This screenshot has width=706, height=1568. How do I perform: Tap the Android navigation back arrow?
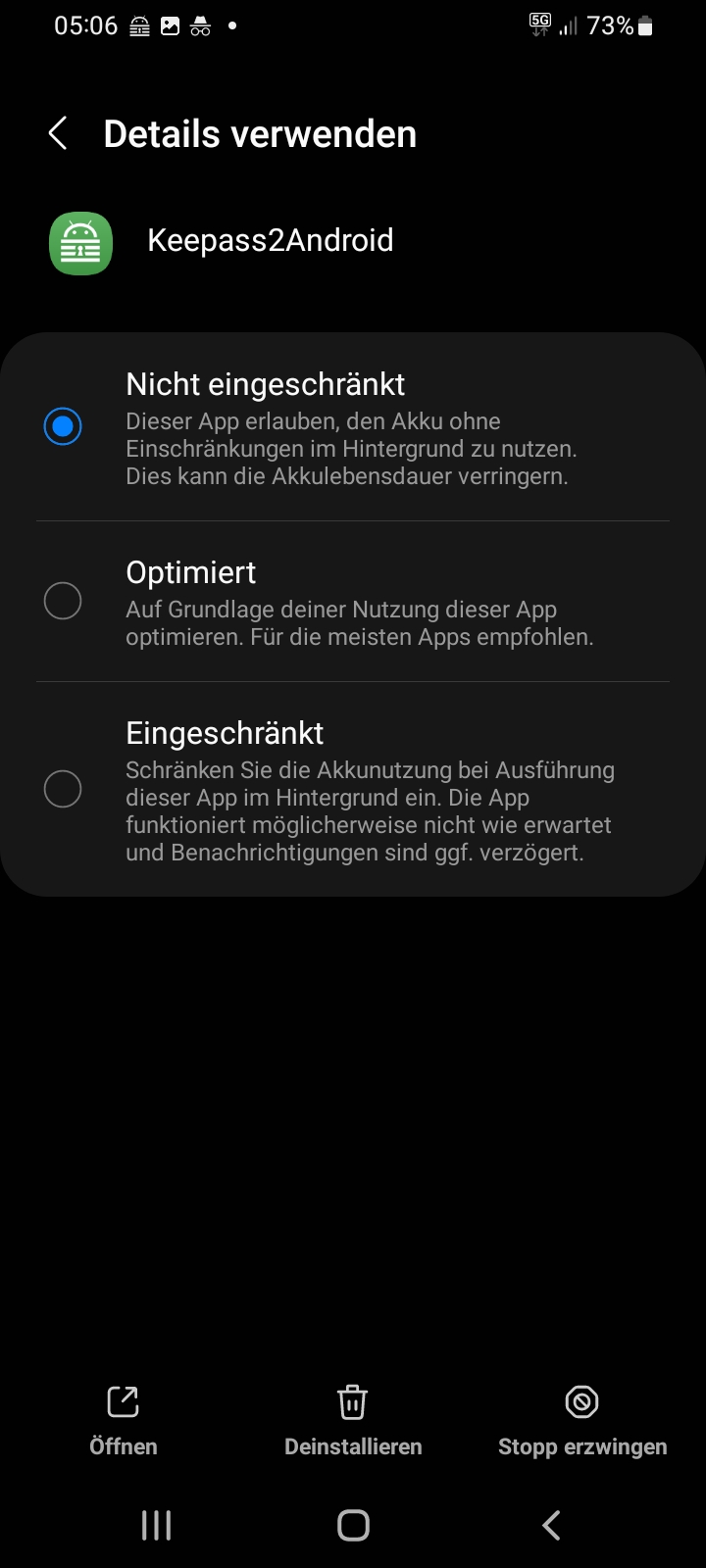pos(549,1524)
